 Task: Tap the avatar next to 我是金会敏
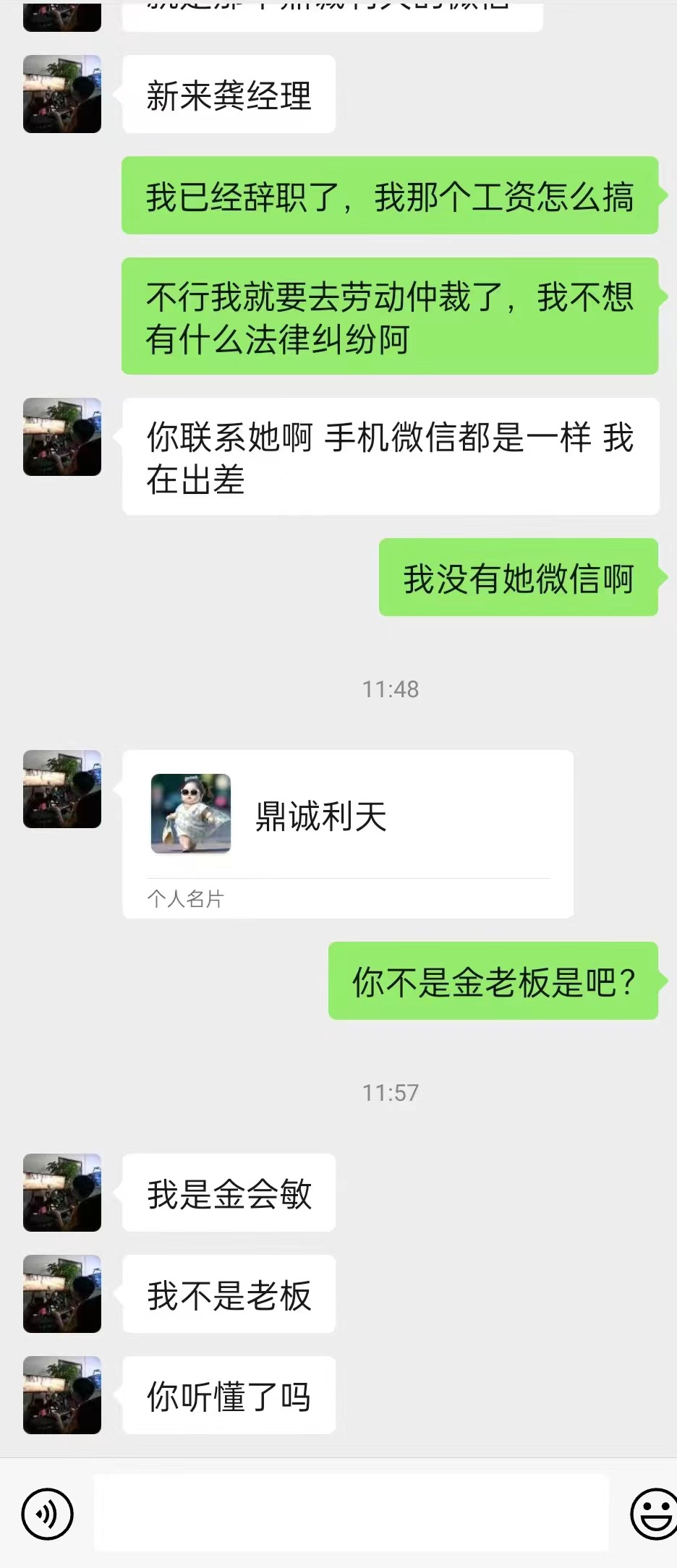pos(62,1193)
